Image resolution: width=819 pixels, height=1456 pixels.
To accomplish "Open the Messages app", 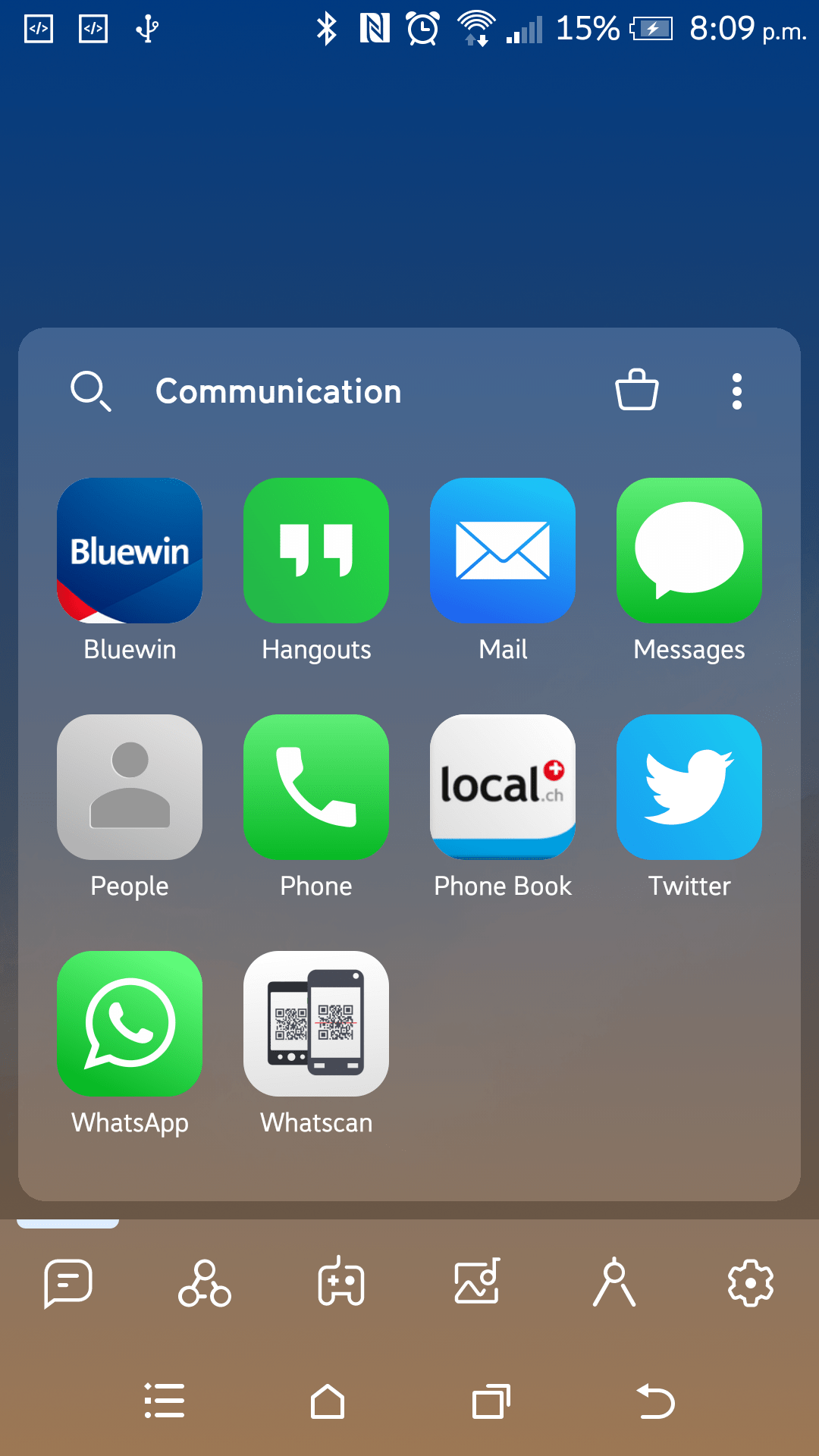I will 688,551.
